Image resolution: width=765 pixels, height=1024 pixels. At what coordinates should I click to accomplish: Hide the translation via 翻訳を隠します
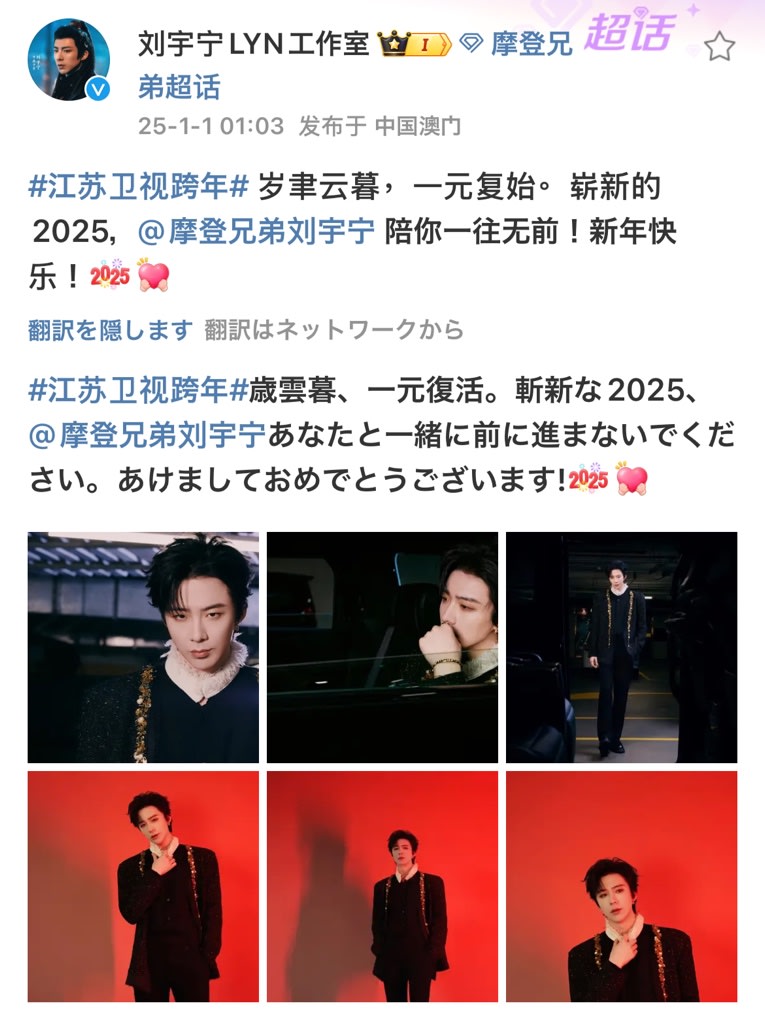tap(110, 329)
